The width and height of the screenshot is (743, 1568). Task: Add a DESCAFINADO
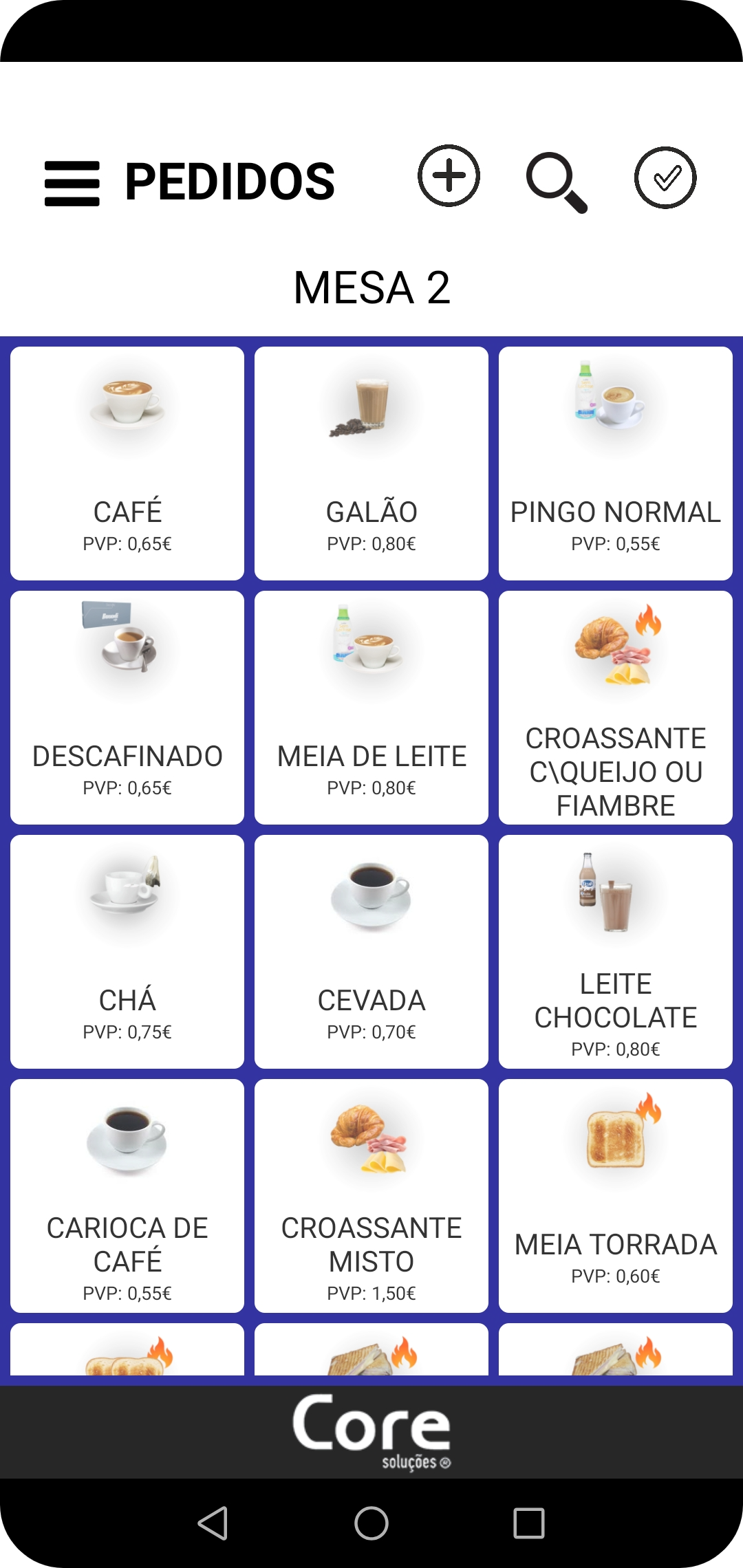pyautogui.click(x=127, y=707)
